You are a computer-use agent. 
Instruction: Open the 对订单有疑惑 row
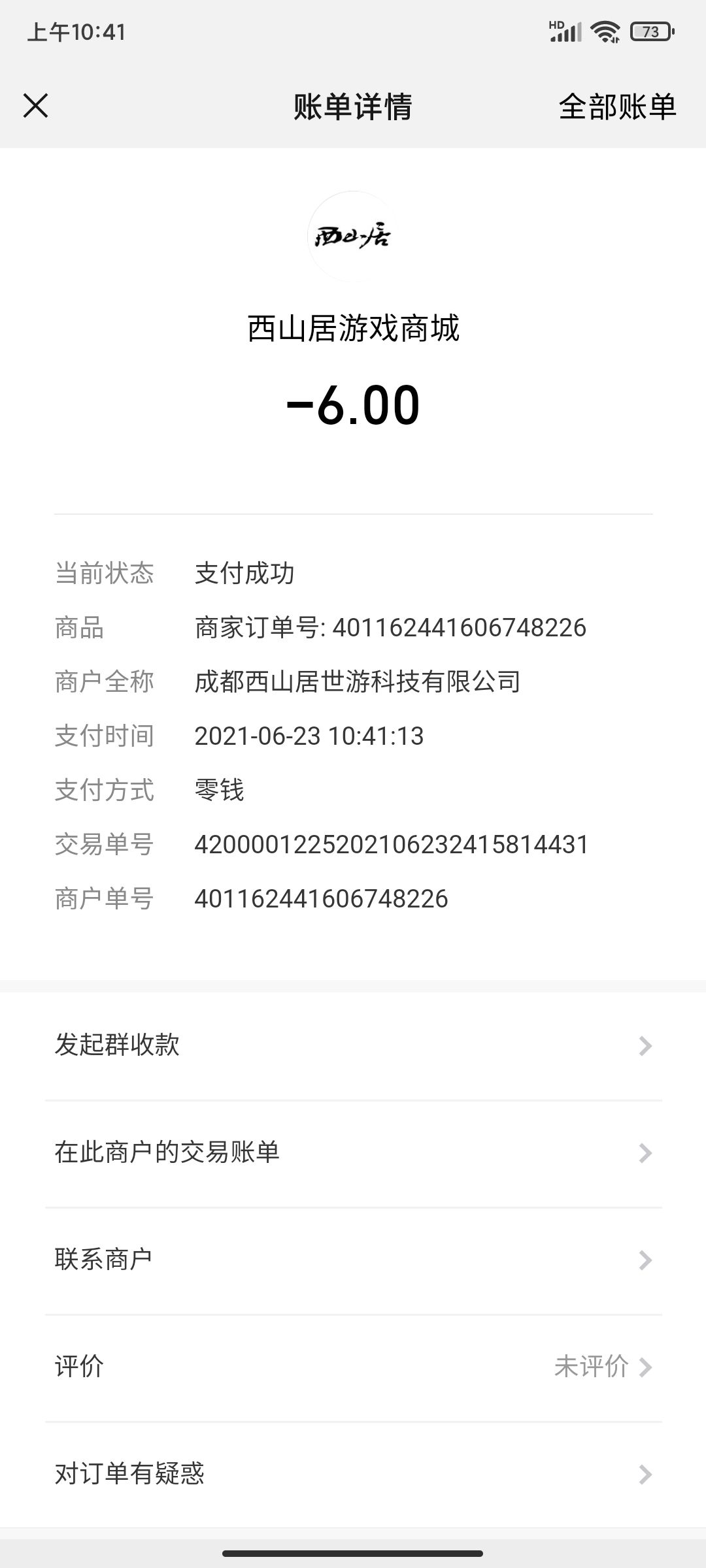click(353, 1474)
